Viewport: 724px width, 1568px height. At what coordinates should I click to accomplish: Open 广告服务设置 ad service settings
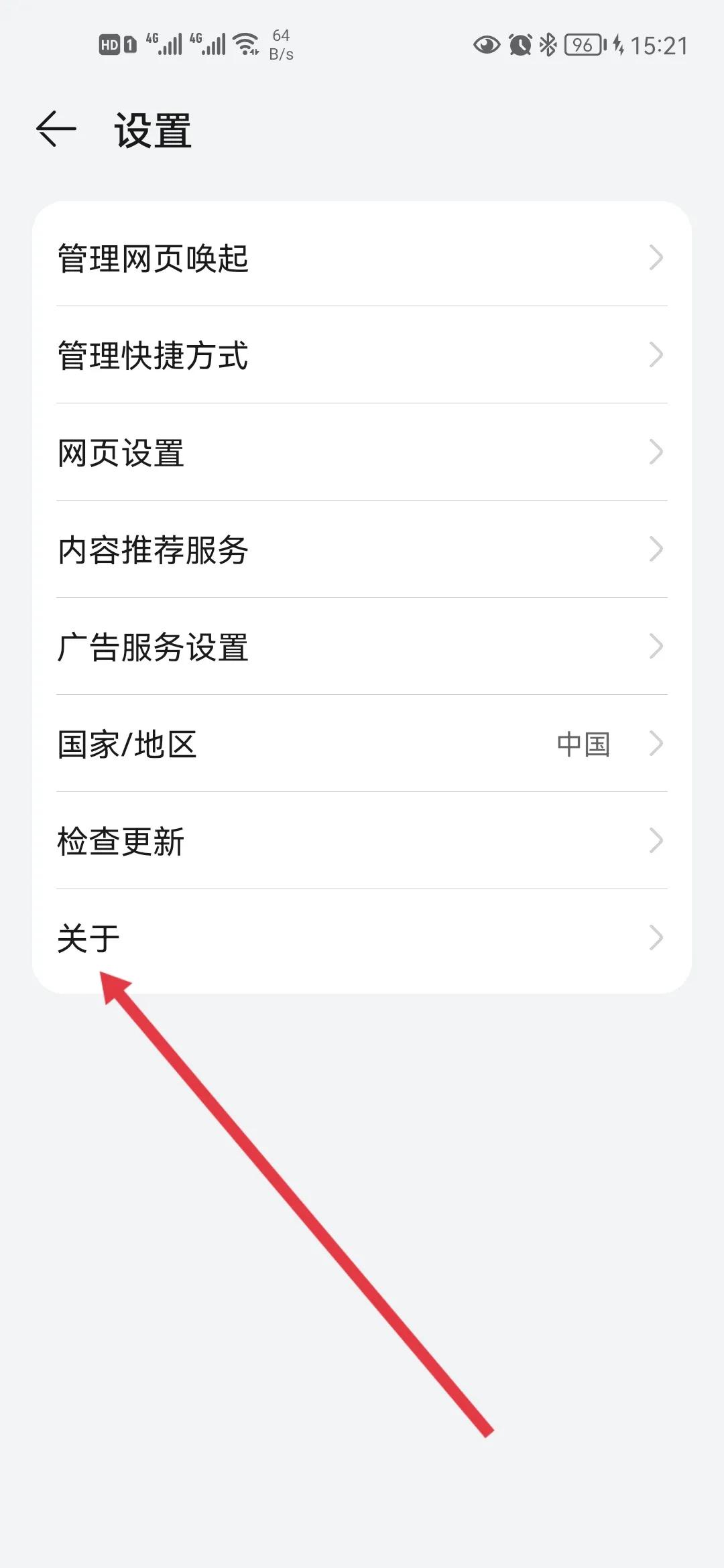(268, 647)
